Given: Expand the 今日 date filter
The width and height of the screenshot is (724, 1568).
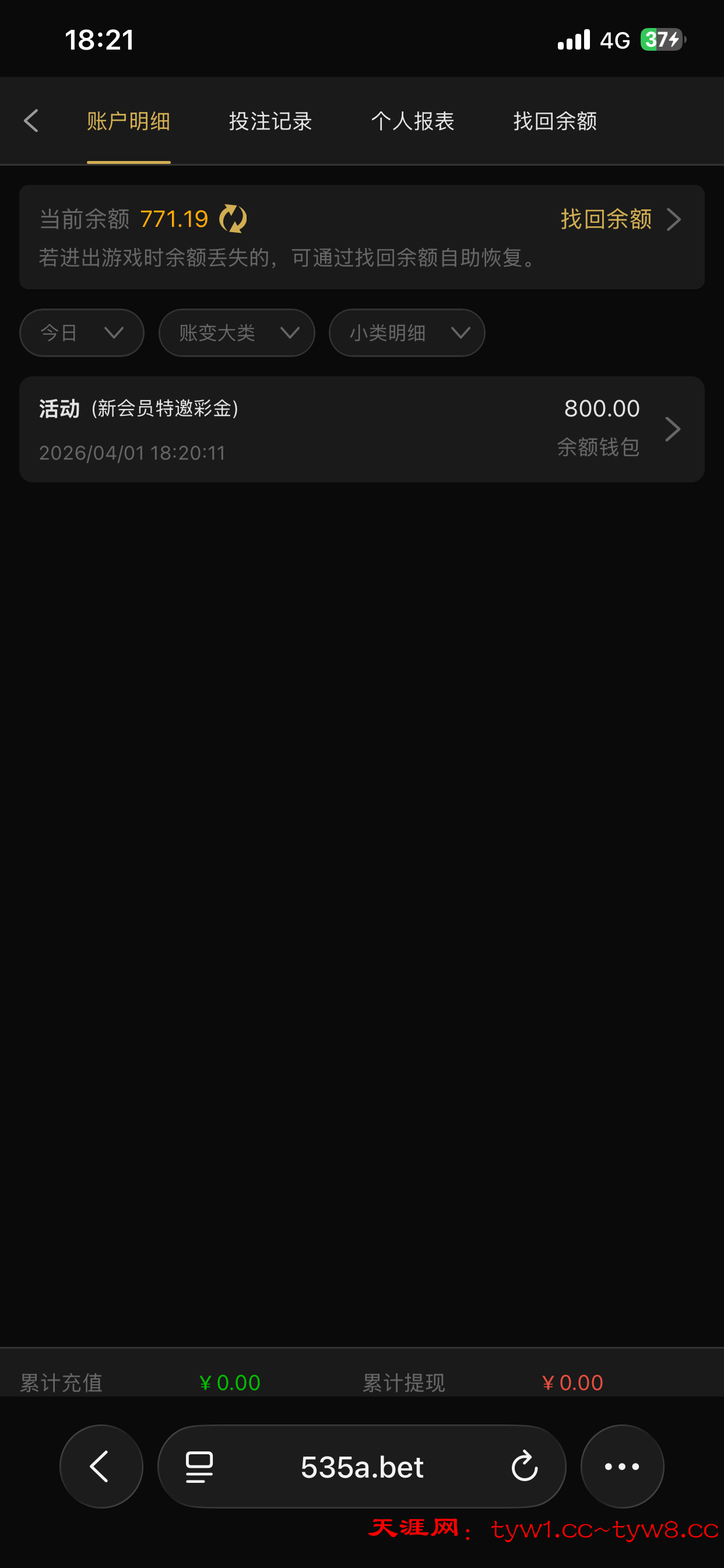Looking at the screenshot, I should pos(82,333).
